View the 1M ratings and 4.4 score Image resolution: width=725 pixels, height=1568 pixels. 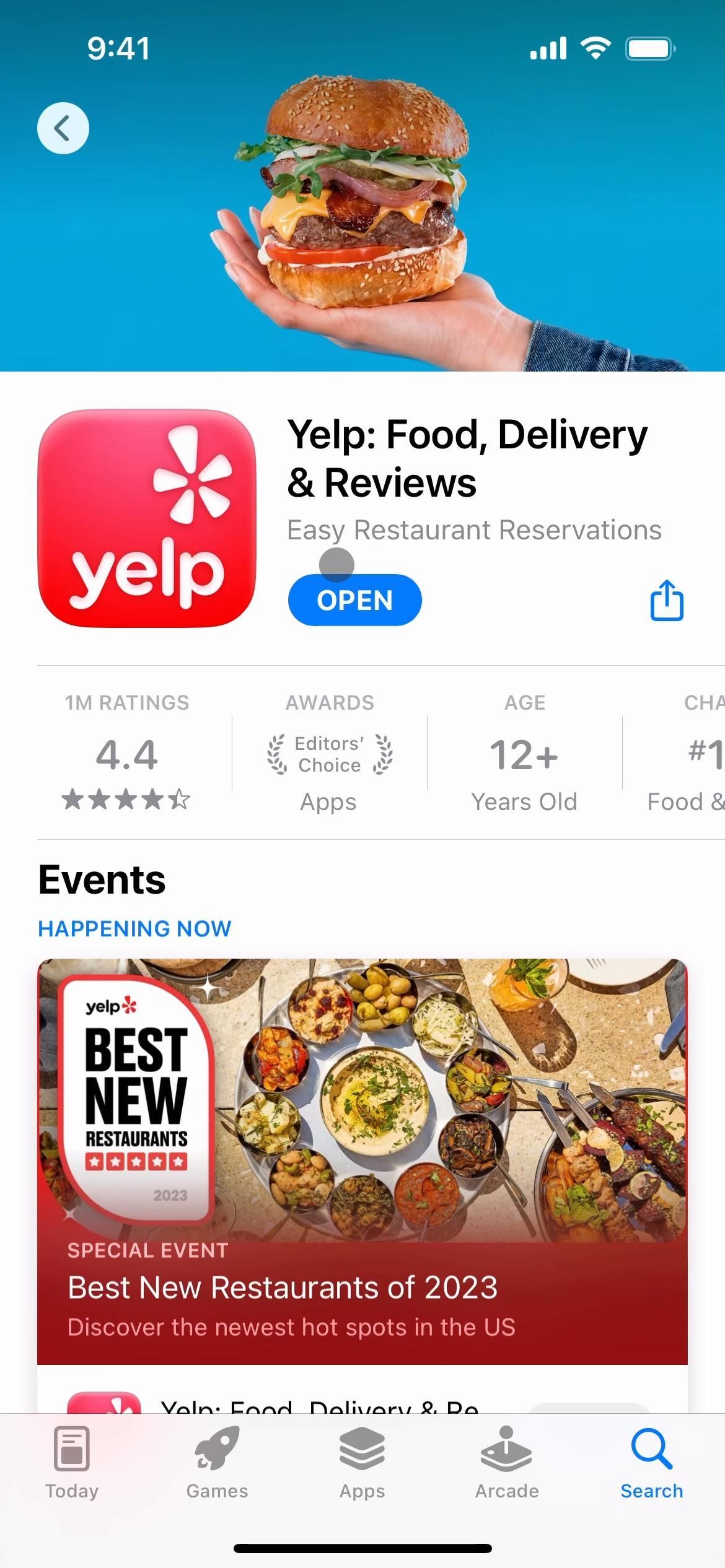[x=126, y=752]
